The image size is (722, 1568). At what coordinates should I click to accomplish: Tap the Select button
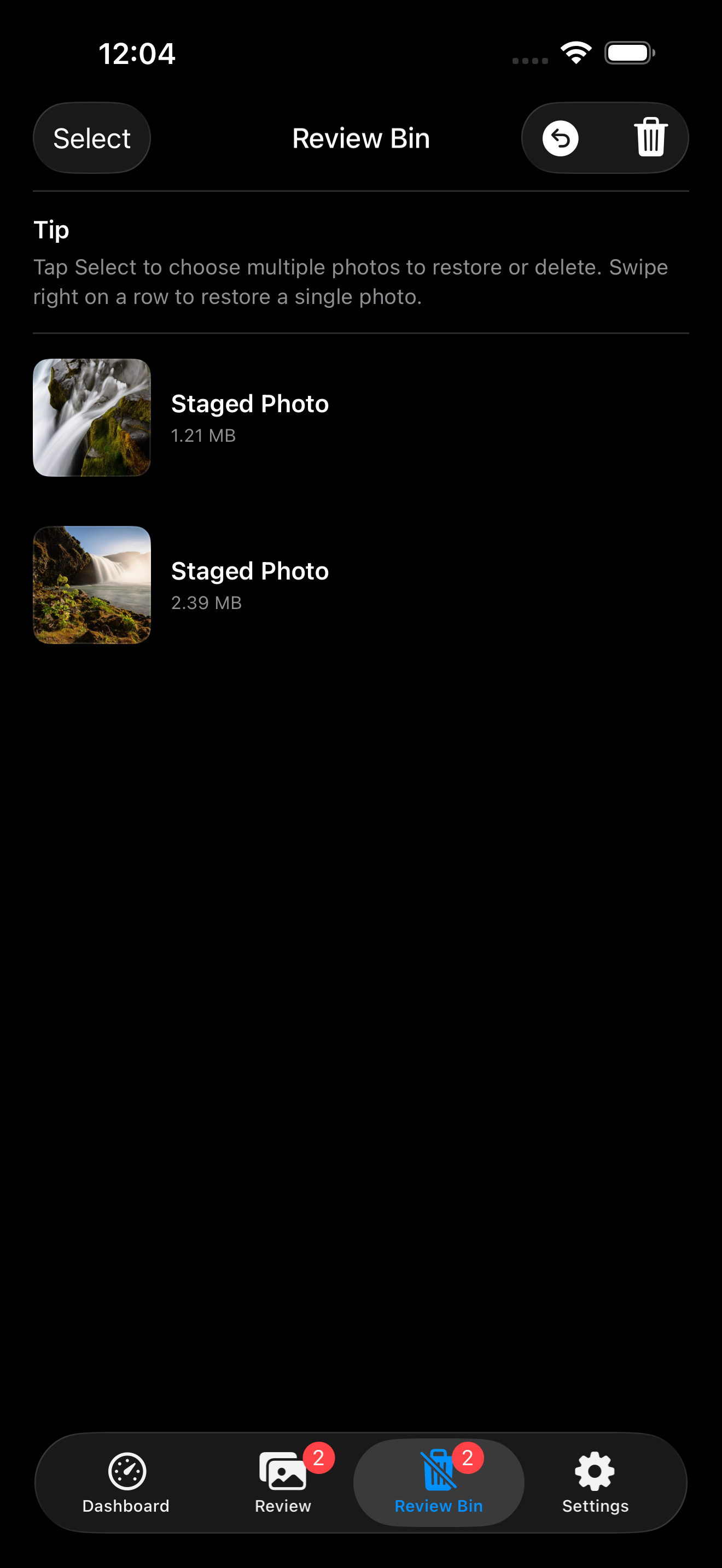(92, 138)
